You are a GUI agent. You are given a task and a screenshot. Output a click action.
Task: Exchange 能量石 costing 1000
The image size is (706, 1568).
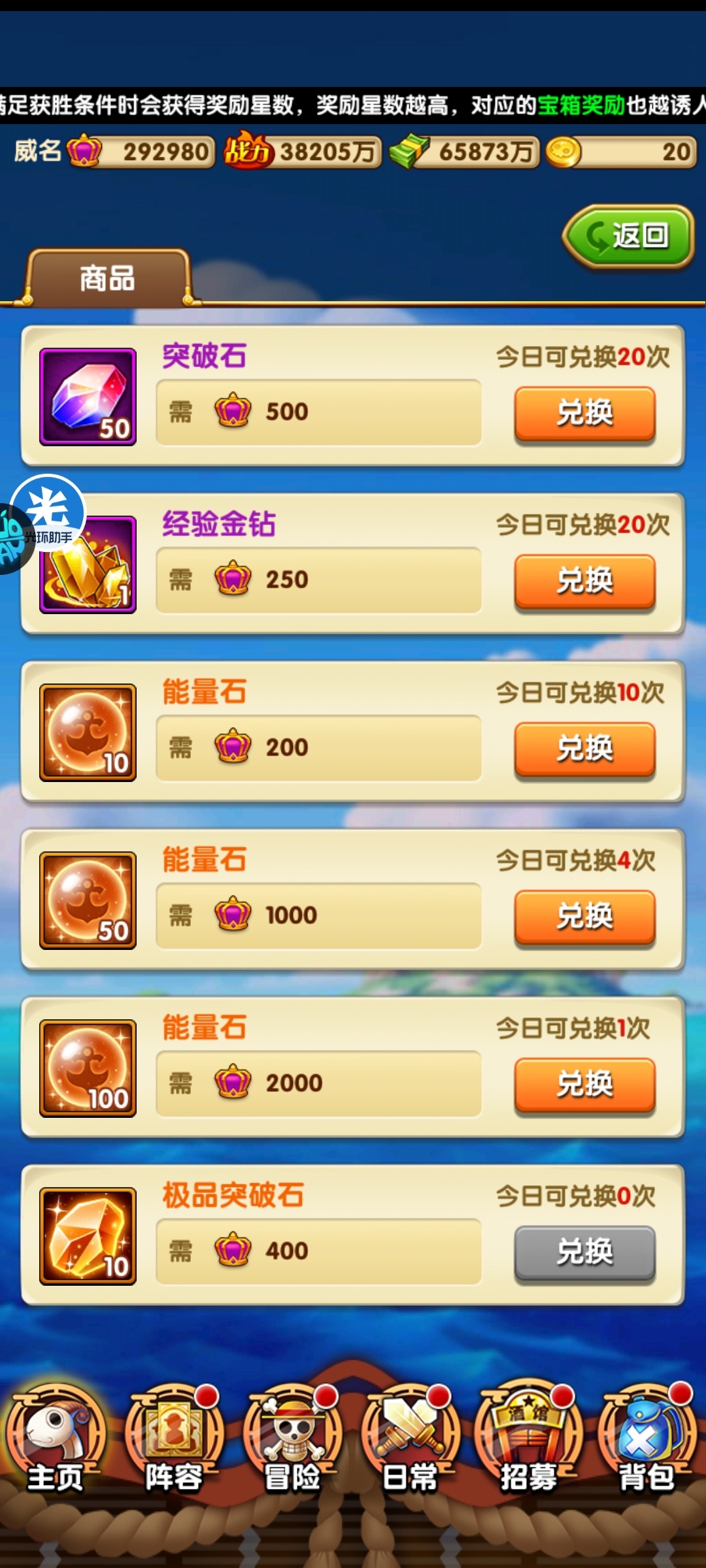[584, 917]
